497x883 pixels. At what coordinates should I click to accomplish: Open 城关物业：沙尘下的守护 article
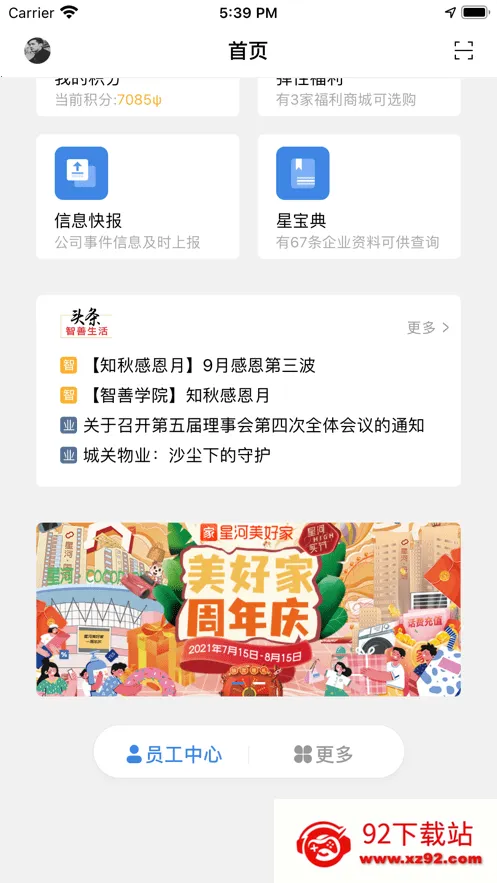pyautogui.click(x=165, y=455)
